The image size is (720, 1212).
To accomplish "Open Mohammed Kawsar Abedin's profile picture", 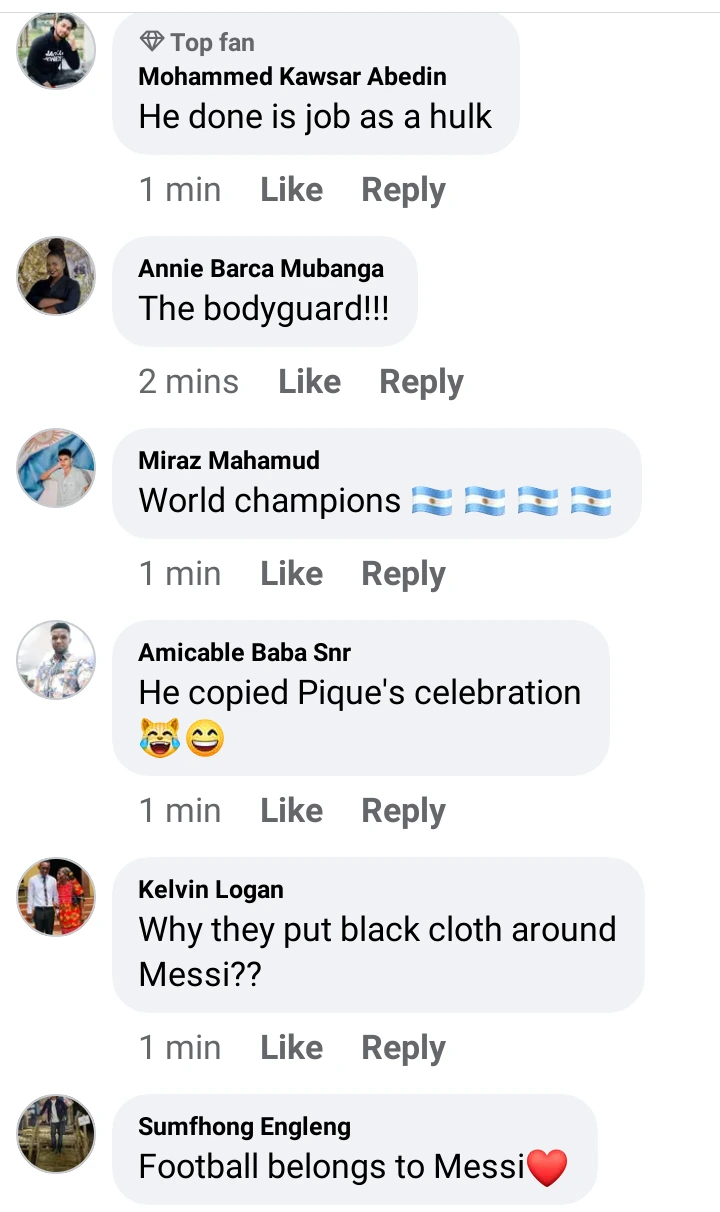I will (x=56, y=51).
